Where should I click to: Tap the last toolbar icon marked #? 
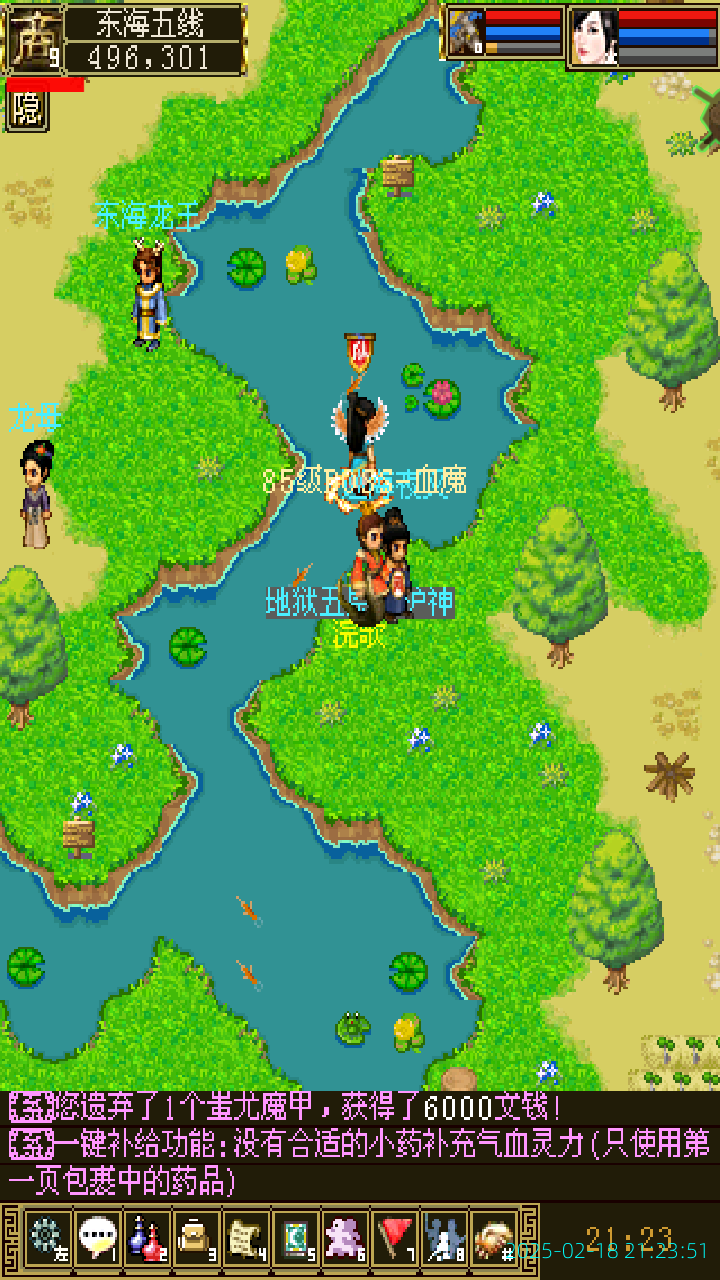[x=494, y=1238]
